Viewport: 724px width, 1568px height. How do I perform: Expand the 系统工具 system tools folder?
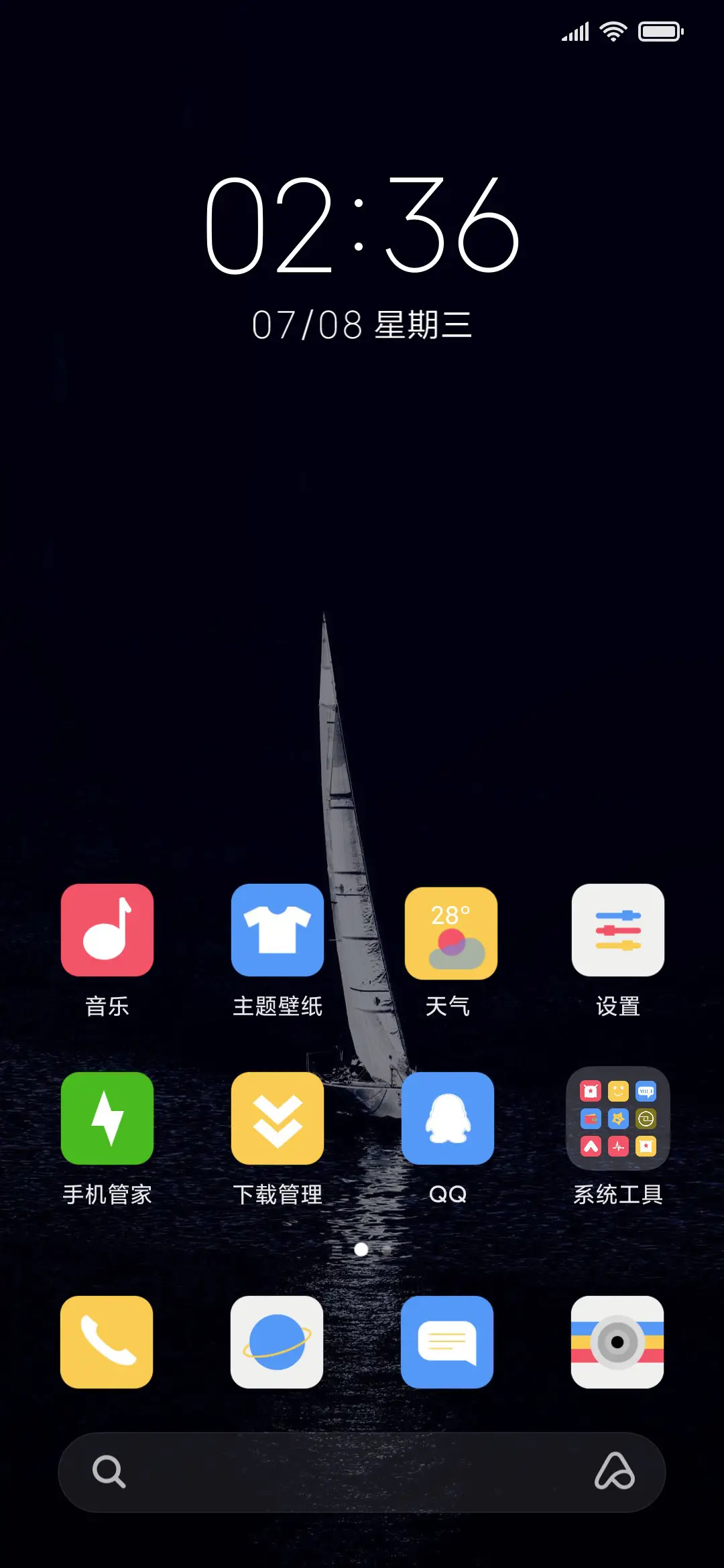pyautogui.click(x=617, y=1118)
